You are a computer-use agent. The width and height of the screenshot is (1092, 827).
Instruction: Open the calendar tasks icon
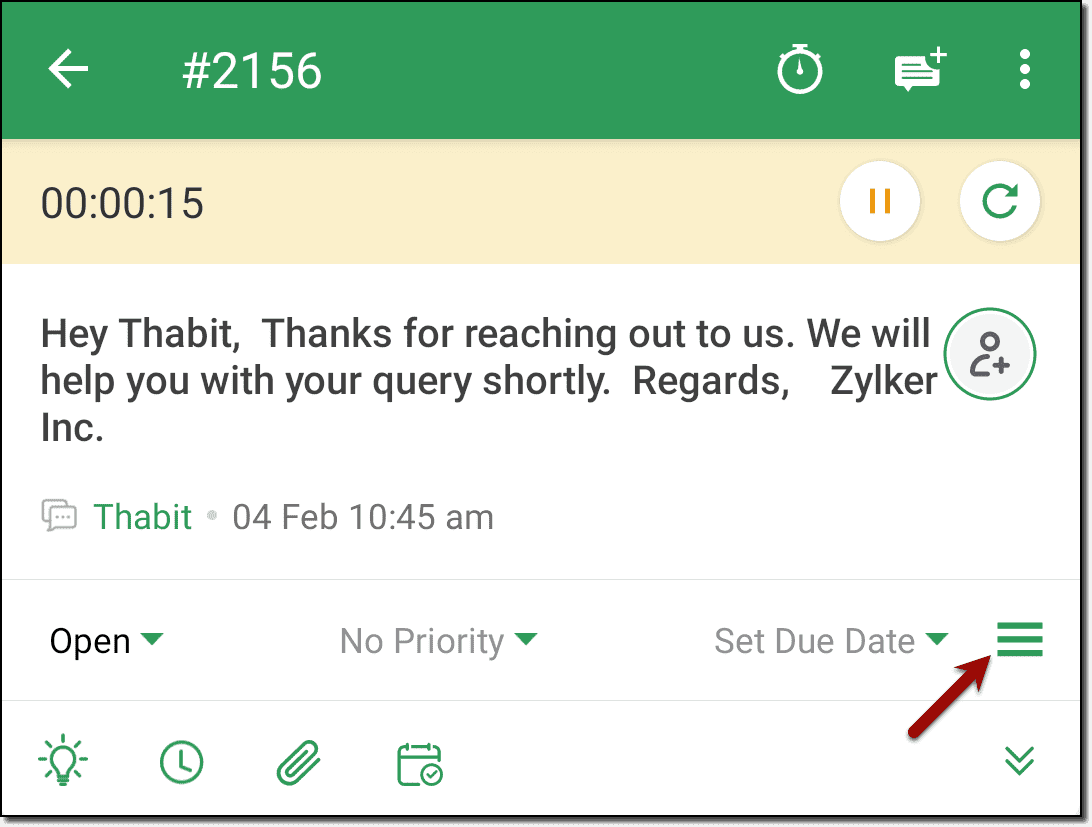pos(420,763)
